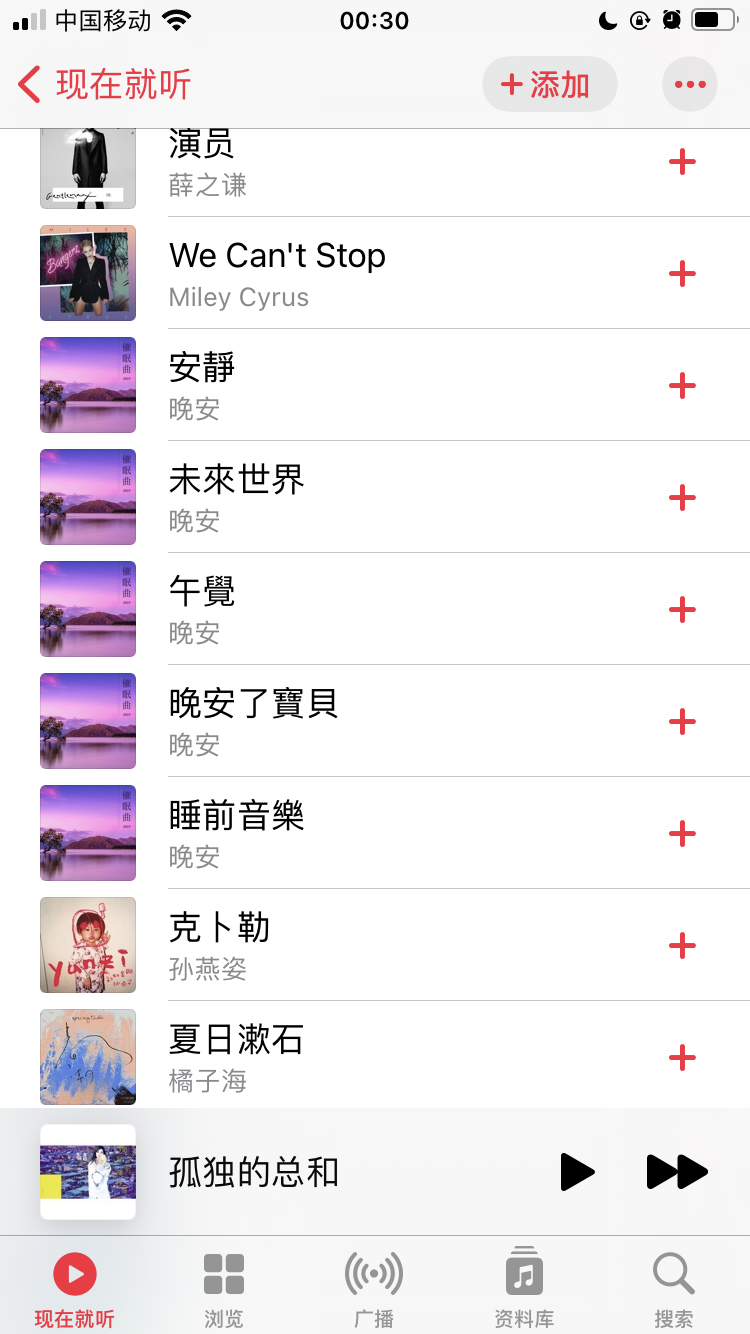Tap the 添加 button

coord(549,85)
